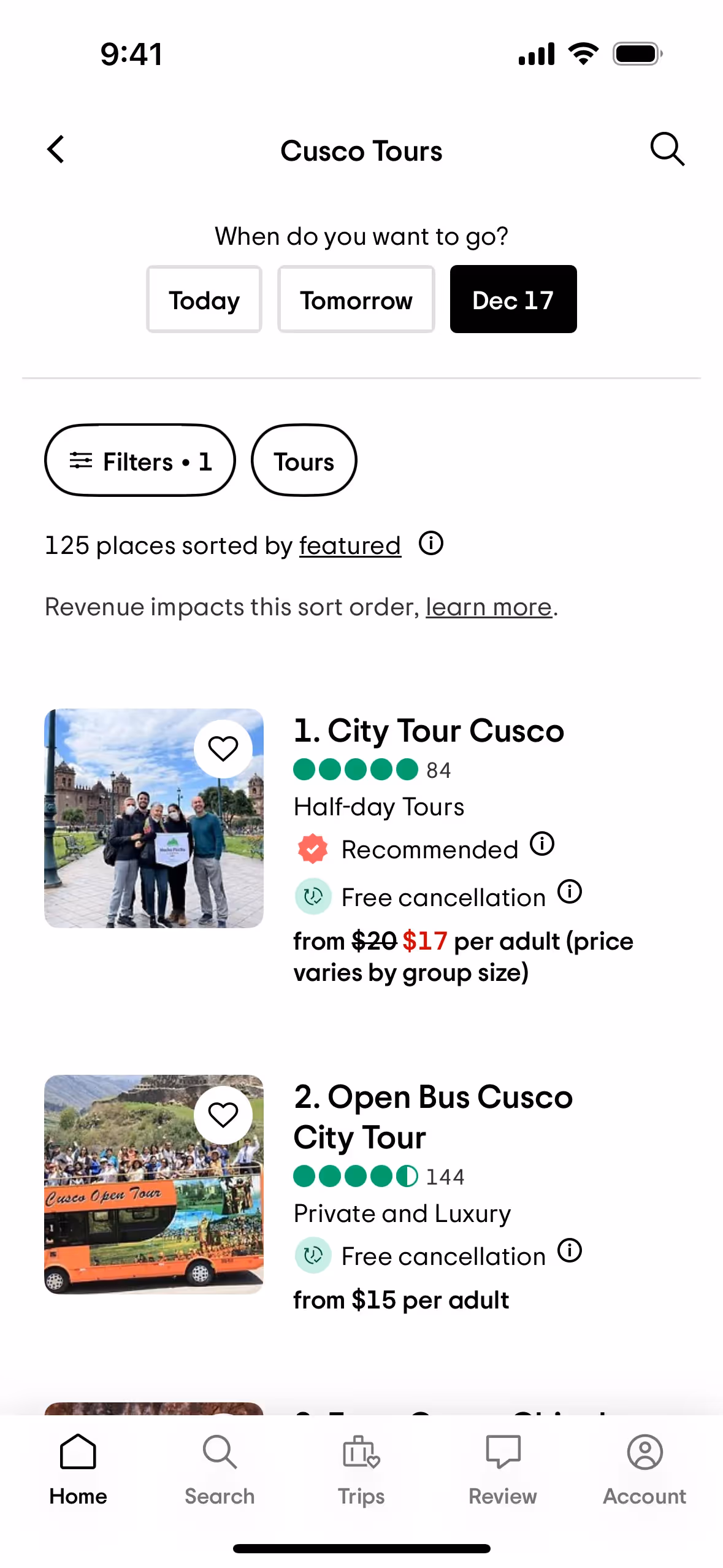Tap the Tours category chip
This screenshot has height=1568, width=723.
click(304, 461)
